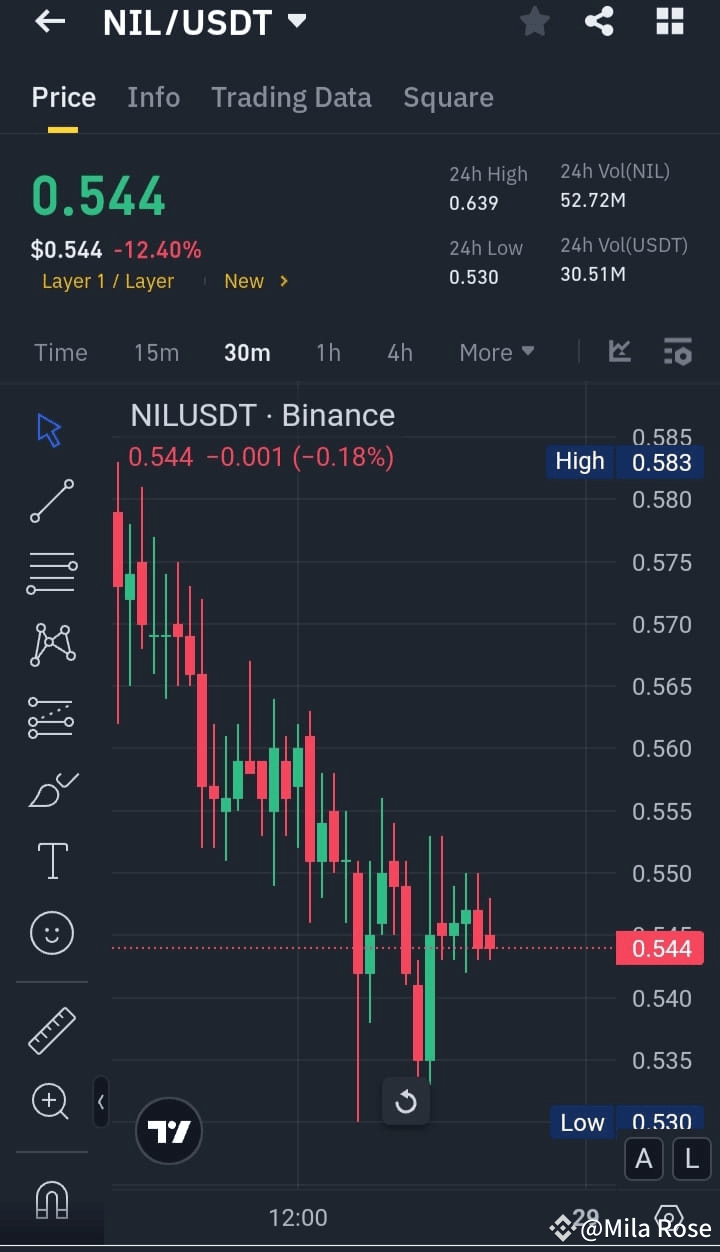Open the Square tab

(448, 97)
